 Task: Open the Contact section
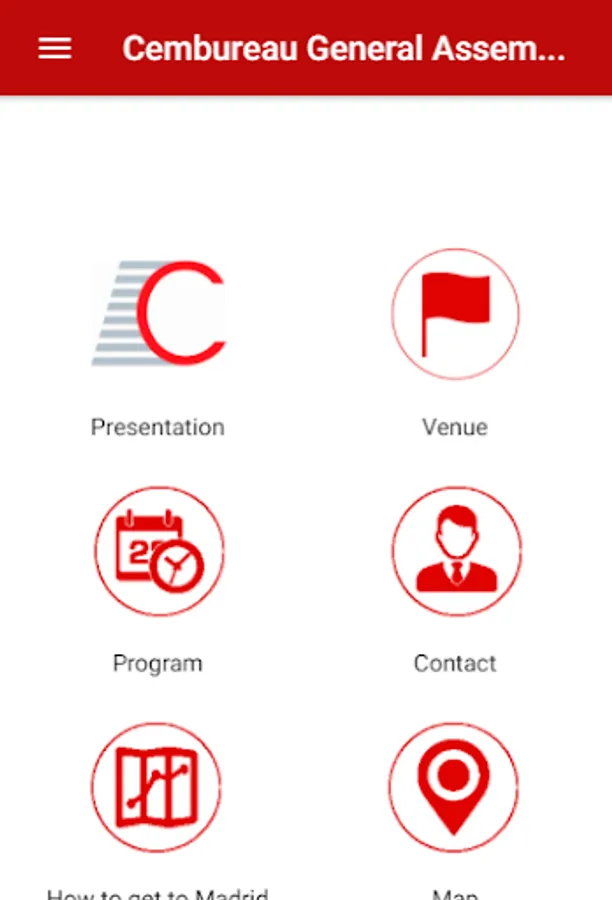coord(456,551)
